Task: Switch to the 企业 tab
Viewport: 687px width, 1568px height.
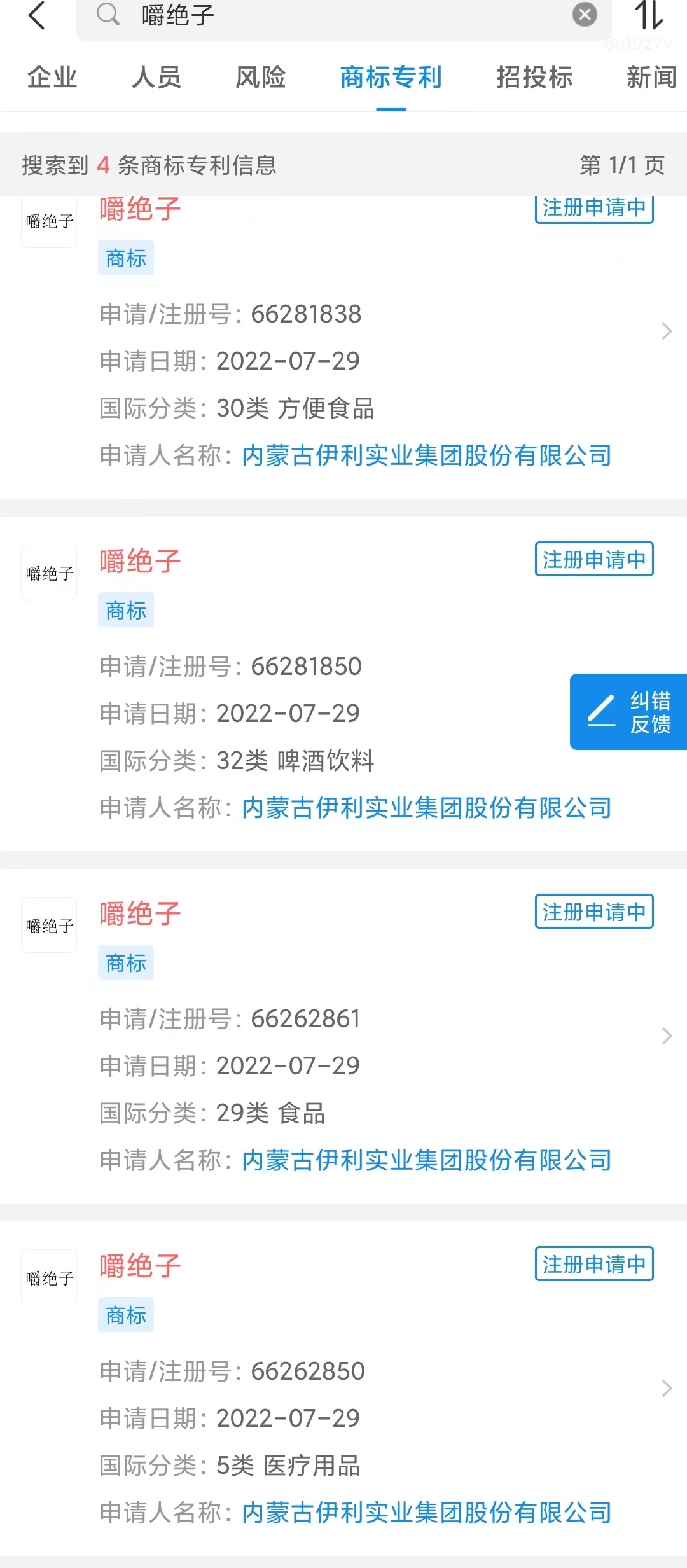Action: point(52,78)
